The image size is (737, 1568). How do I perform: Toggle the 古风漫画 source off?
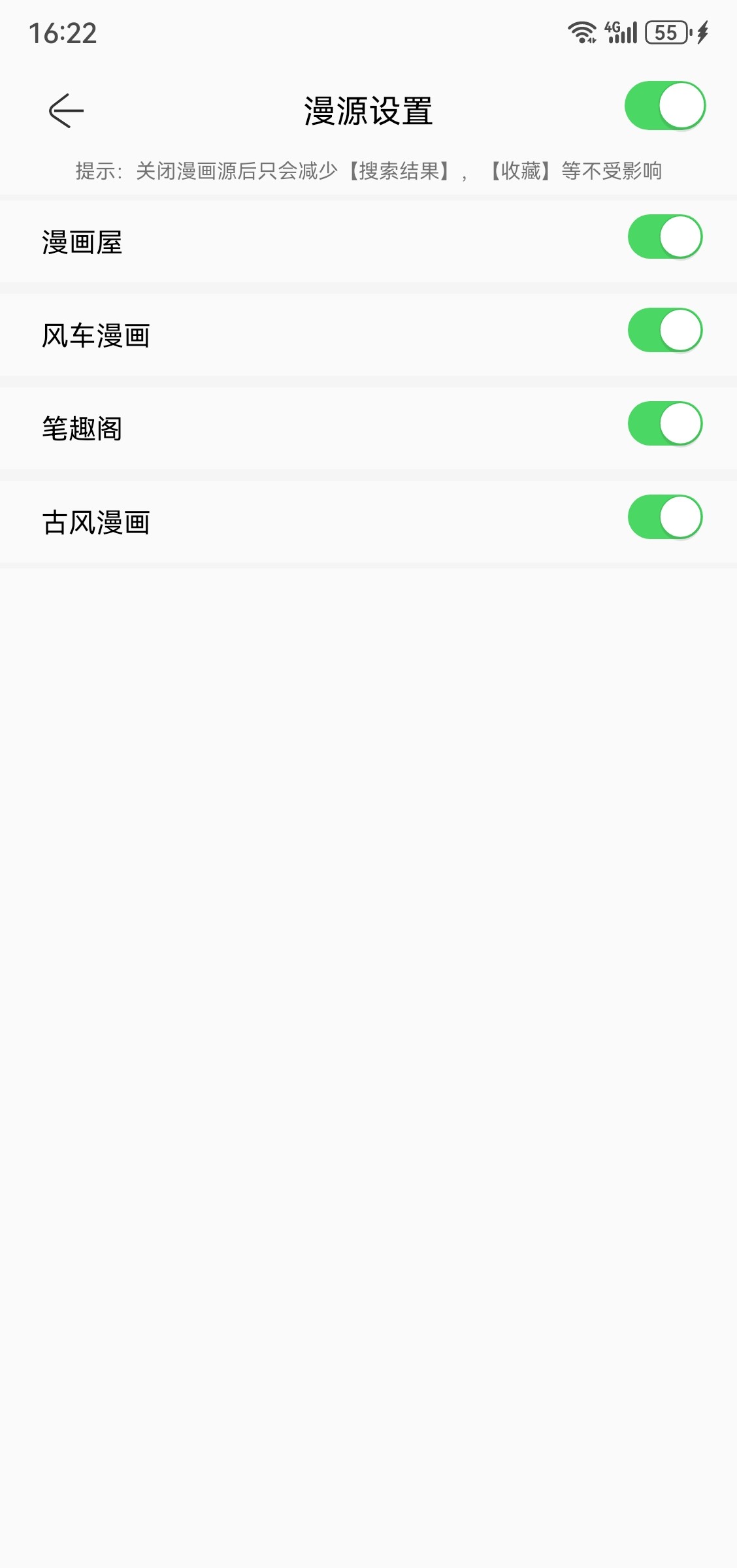point(665,517)
